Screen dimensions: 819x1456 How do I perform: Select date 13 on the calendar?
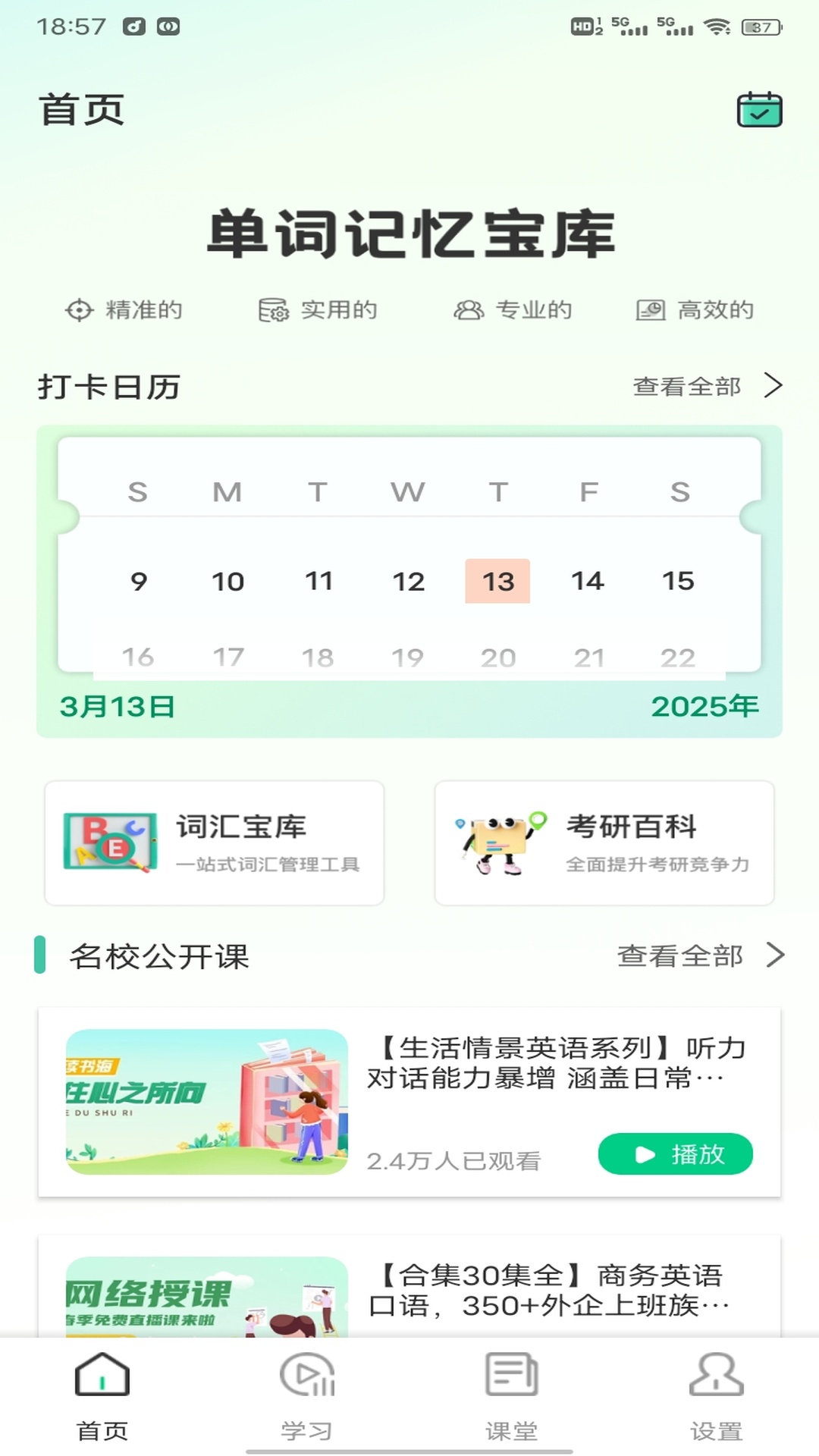click(x=498, y=582)
